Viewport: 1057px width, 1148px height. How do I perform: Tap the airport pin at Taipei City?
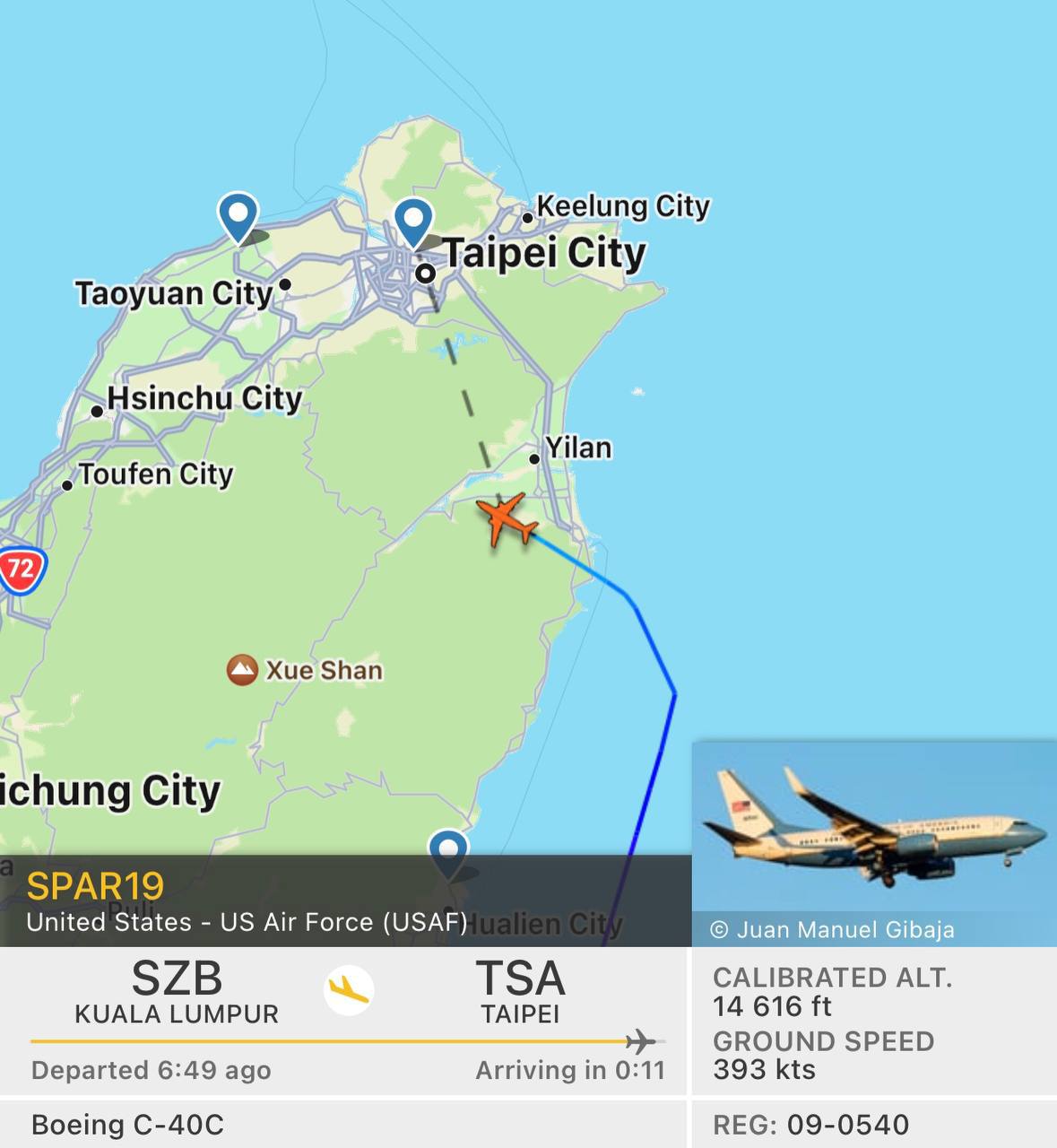click(413, 221)
